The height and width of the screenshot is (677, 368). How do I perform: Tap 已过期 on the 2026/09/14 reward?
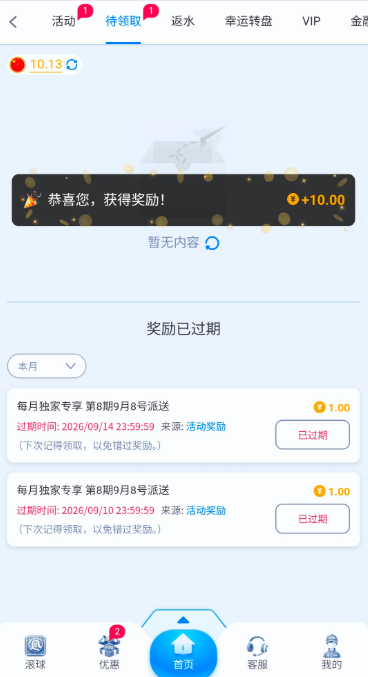[x=312, y=435]
